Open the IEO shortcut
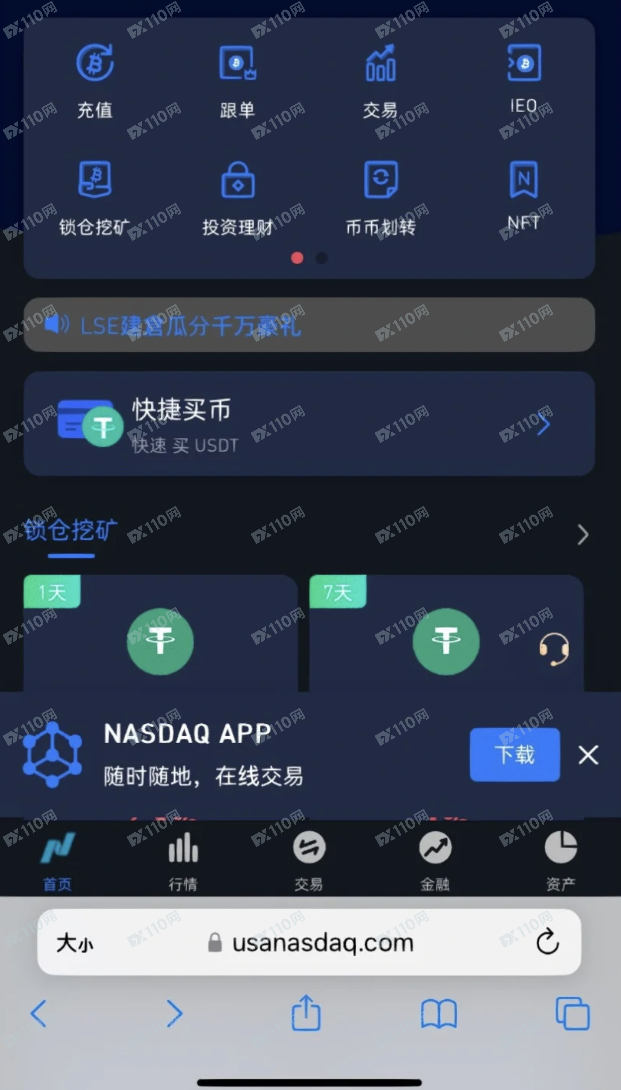The image size is (621, 1090). pos(523,80)
